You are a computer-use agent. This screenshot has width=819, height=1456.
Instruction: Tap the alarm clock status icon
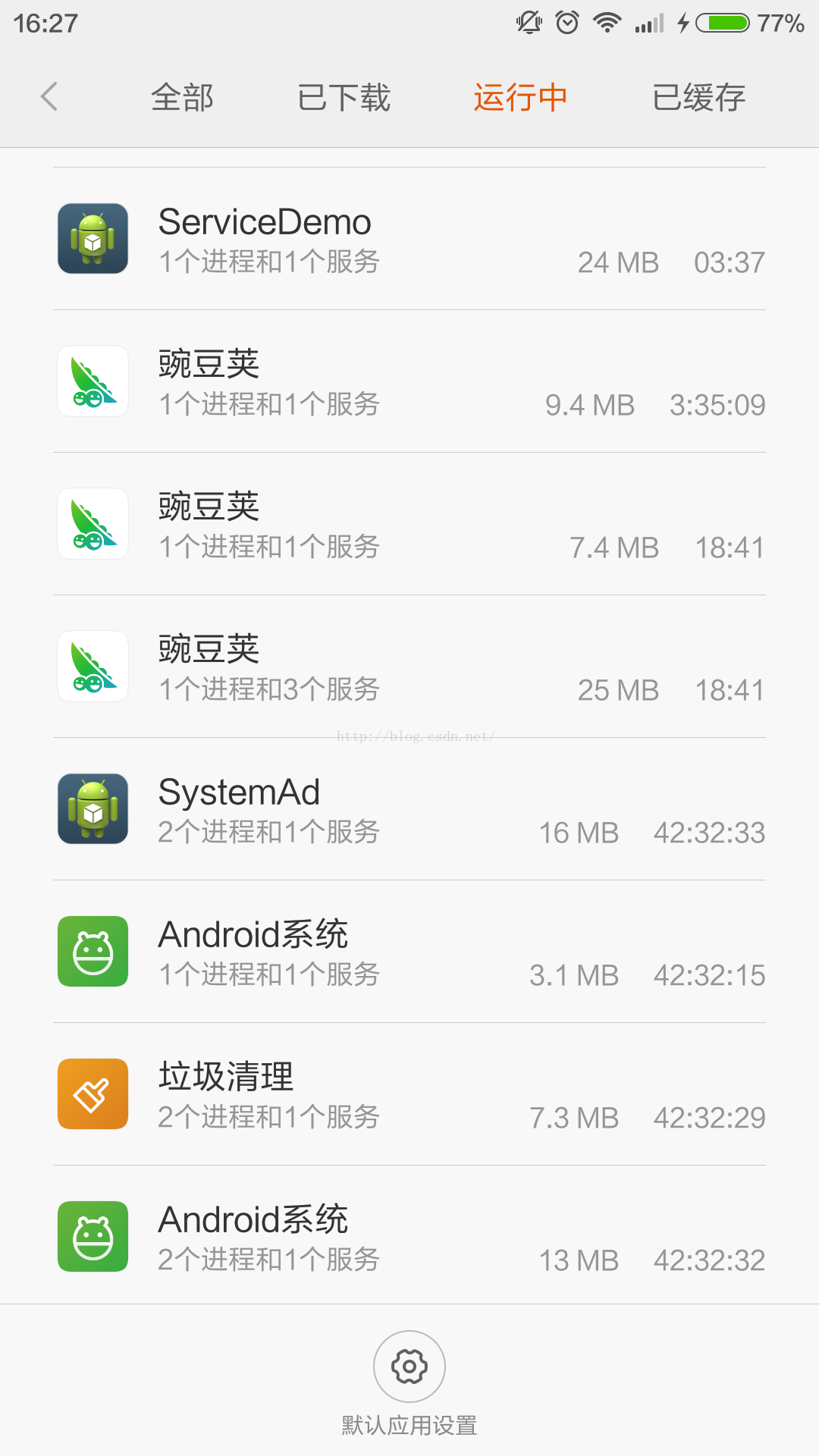[x=567, y=22]
